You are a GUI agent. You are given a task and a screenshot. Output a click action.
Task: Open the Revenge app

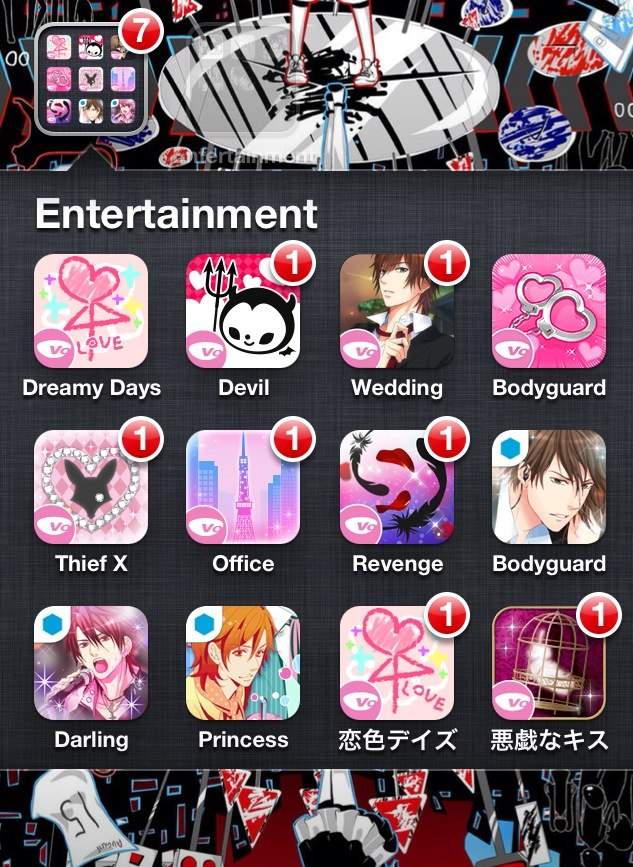(x=397, y=487)
